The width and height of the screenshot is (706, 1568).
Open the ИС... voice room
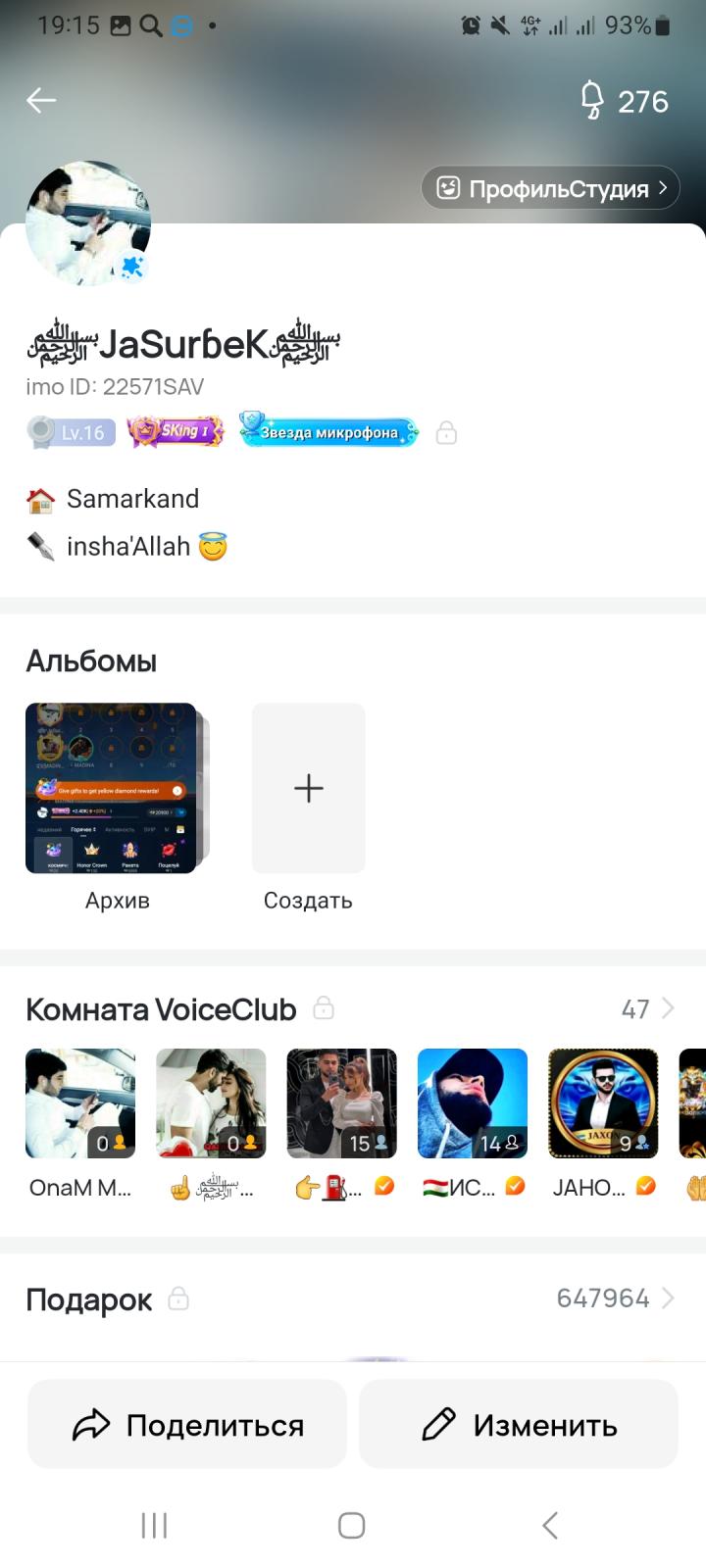tap(473, 1124)
